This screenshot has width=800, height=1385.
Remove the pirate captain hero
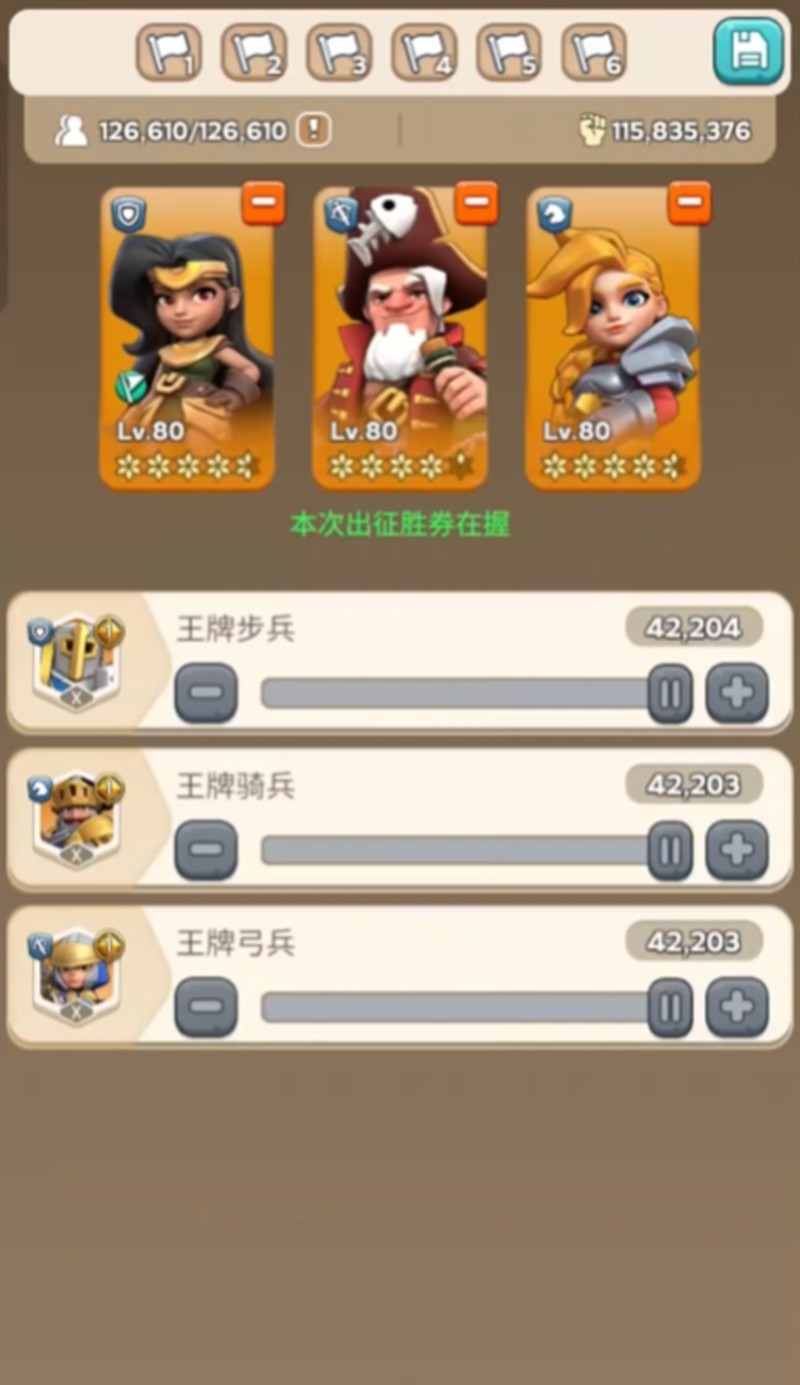pos(477,204)
